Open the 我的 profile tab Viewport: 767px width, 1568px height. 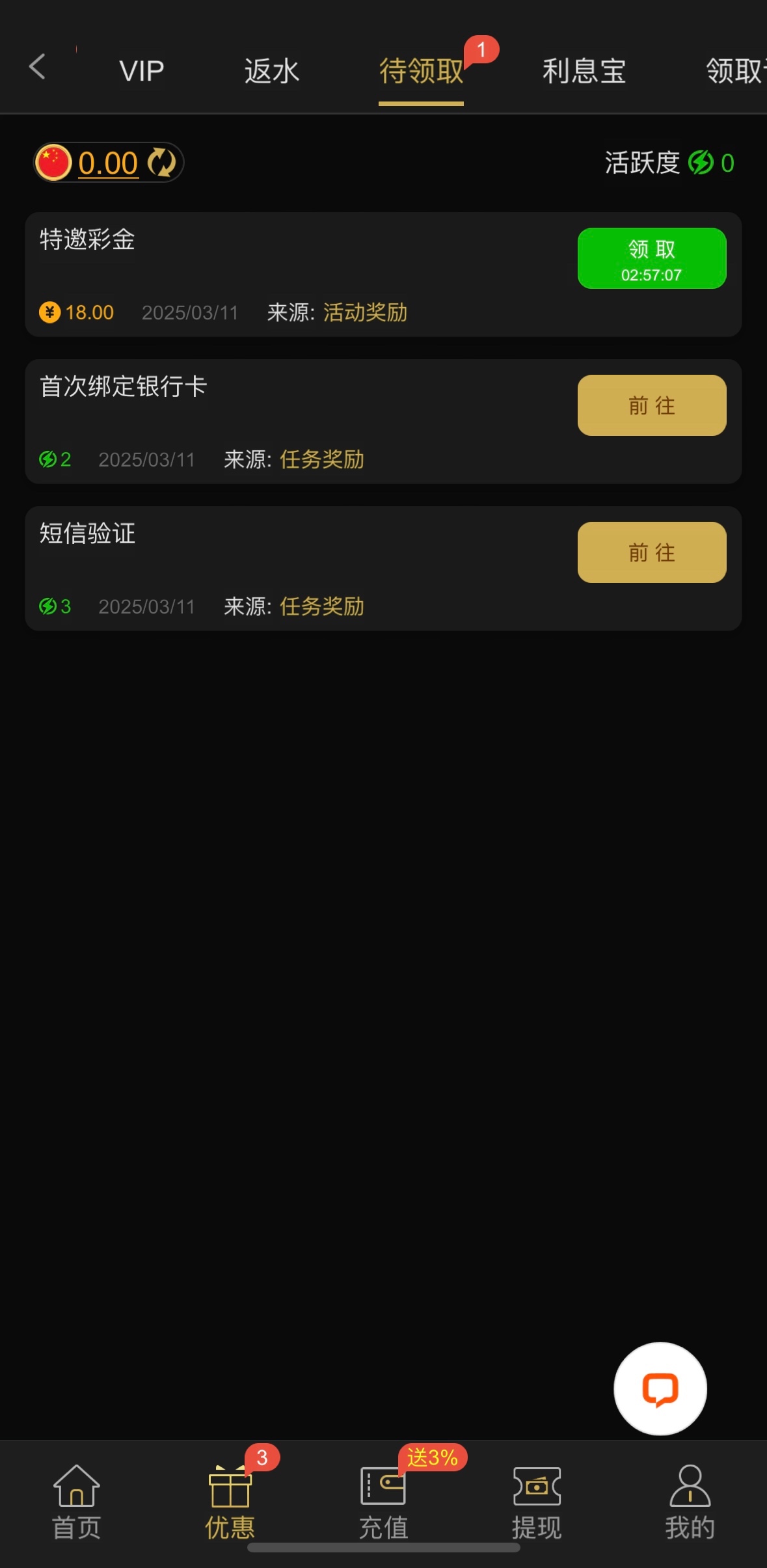(x=690, y=1502)
